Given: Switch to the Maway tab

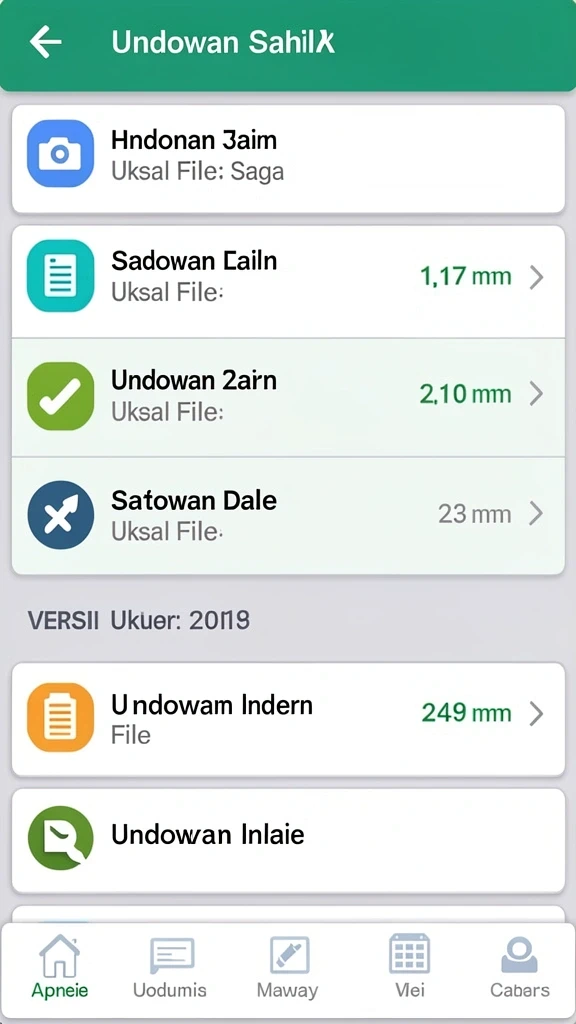Looking at the screenshot, I should pos(288,967).
